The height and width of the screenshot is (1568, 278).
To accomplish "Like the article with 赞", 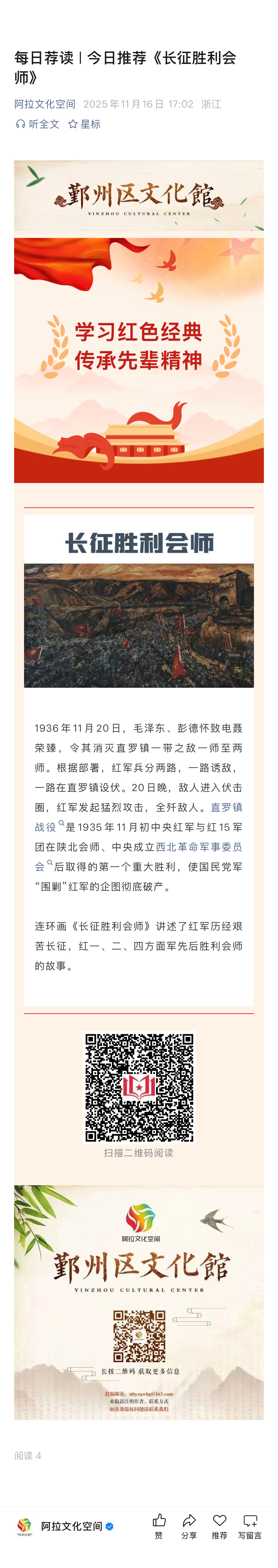I will click(159, 1527).
